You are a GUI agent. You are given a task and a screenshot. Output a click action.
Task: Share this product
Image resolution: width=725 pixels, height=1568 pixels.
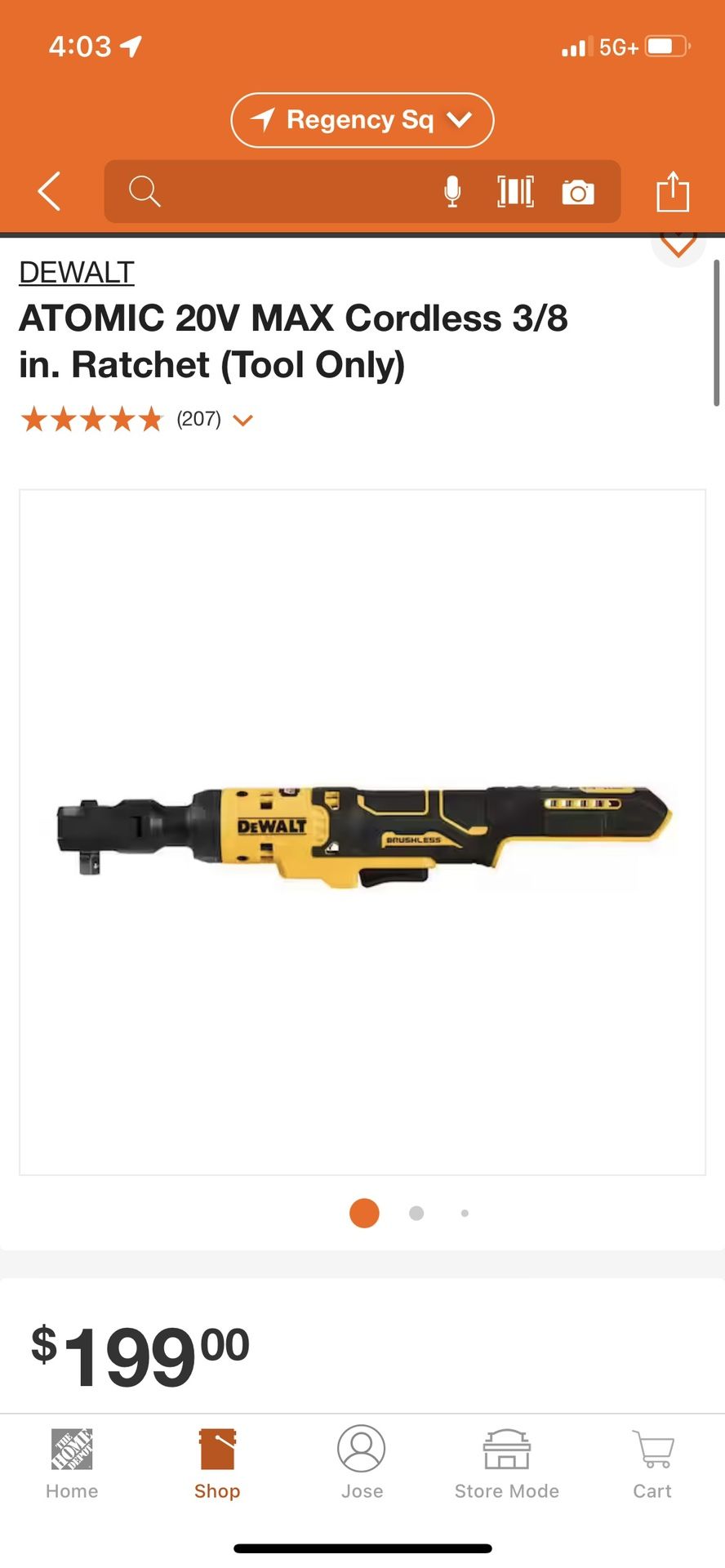pyautogui.click(x=673, y=192)
